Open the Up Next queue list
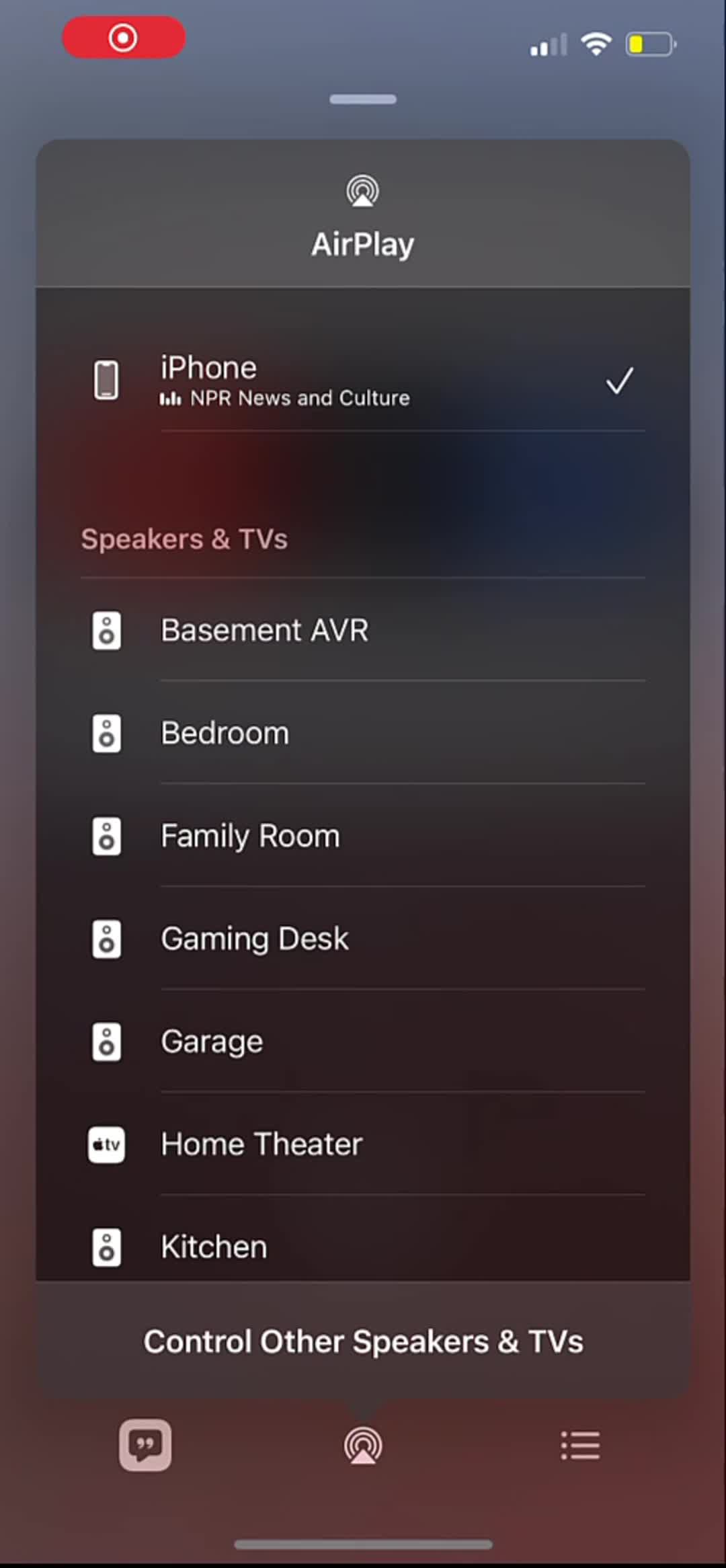Viewport: 726px width, 1568px height. 580,1445
